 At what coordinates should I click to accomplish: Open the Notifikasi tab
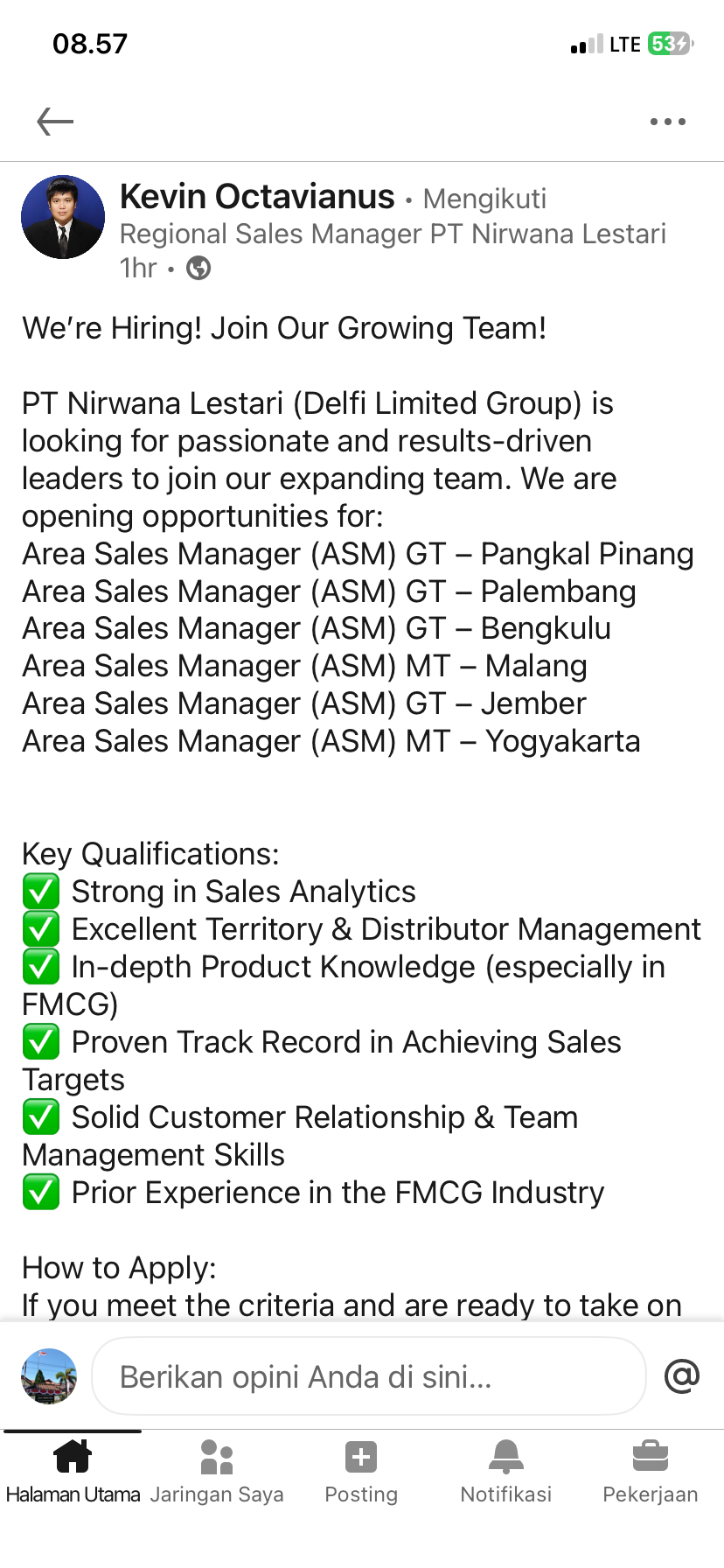(506, 1472)
